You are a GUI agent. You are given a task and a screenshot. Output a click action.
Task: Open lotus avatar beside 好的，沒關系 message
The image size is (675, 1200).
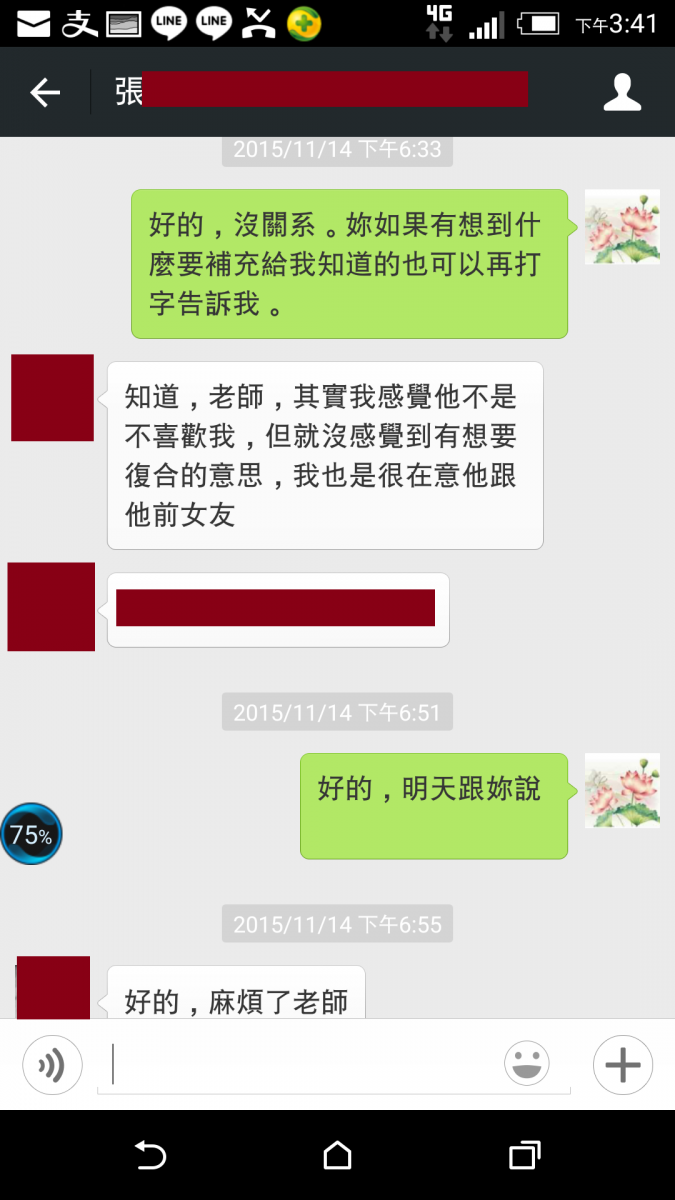[x=622, y=227]
